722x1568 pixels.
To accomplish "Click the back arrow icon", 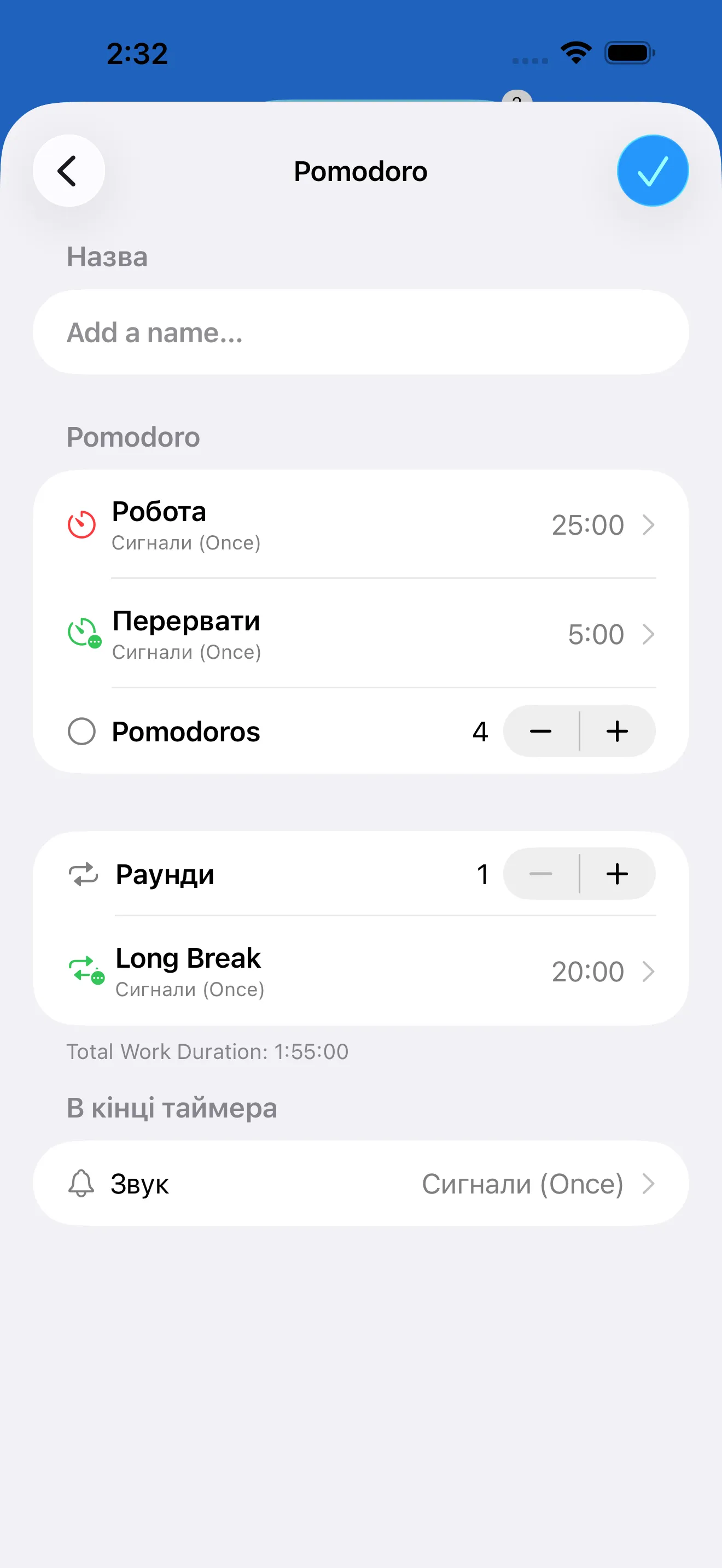I will (x=68, y=171).
